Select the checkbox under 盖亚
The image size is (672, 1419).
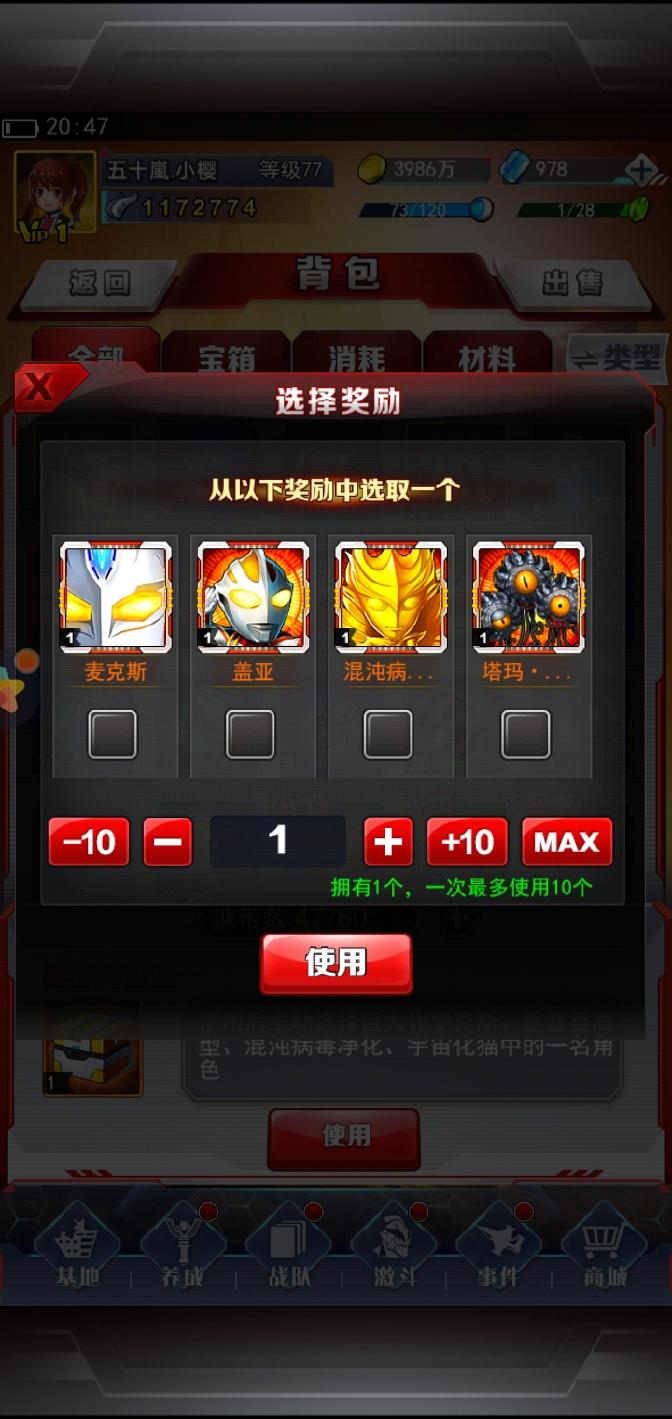pyautogui.click(x=250, y=735)
